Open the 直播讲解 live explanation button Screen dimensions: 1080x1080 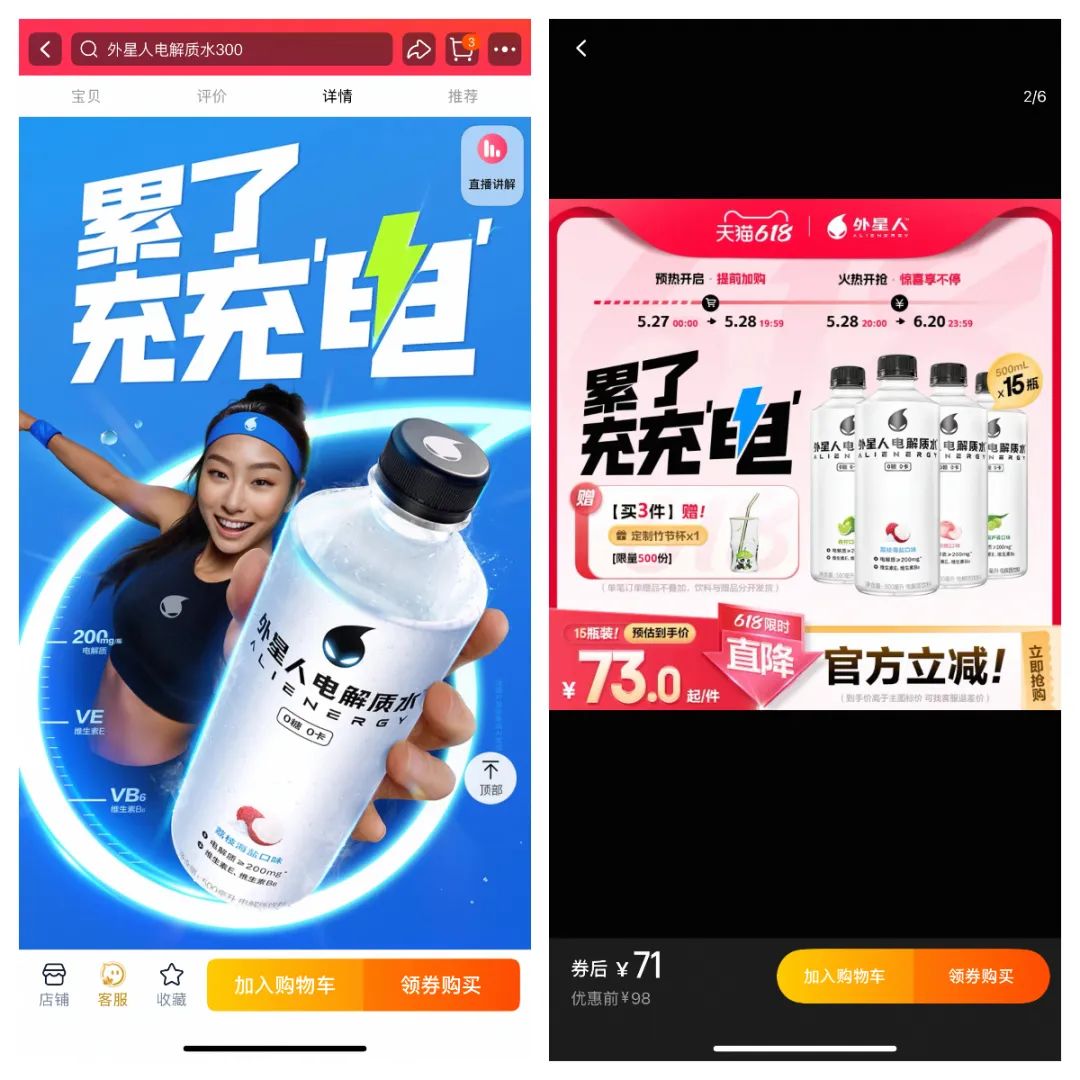click(x=491, y=165)
